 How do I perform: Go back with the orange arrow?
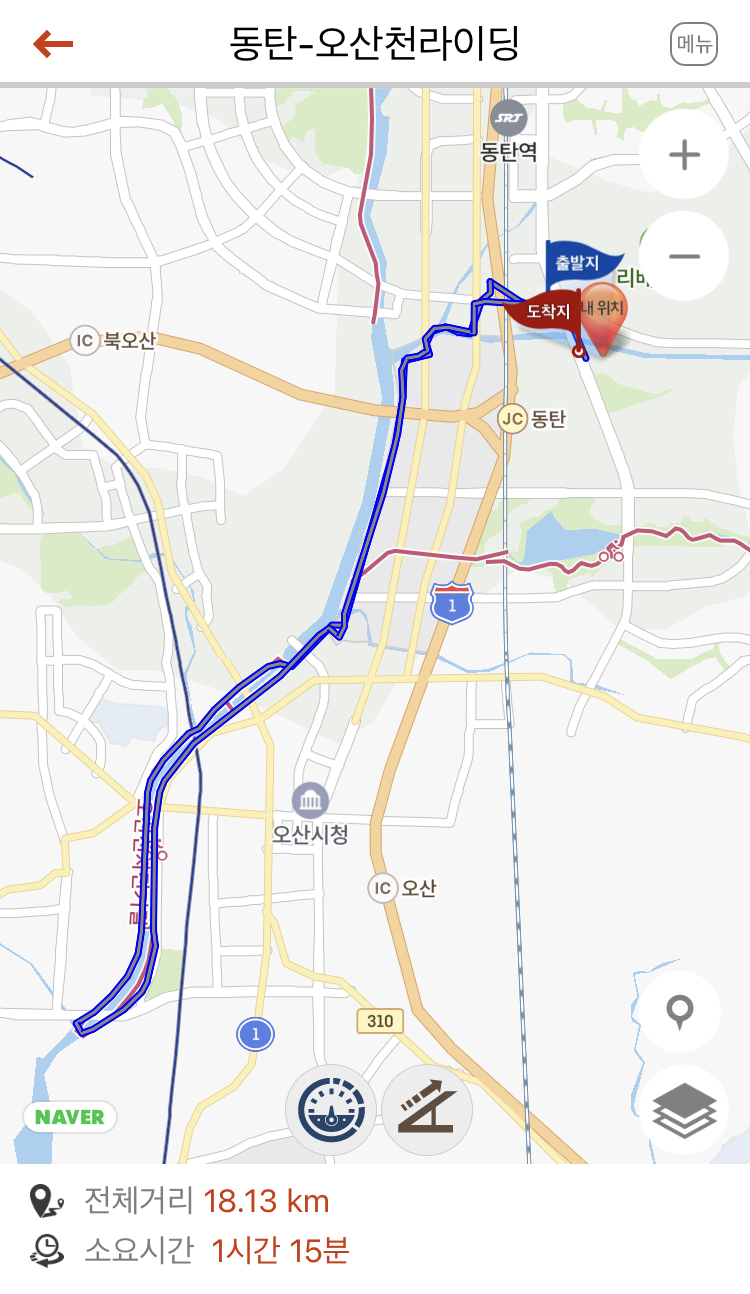click(53, 44)
